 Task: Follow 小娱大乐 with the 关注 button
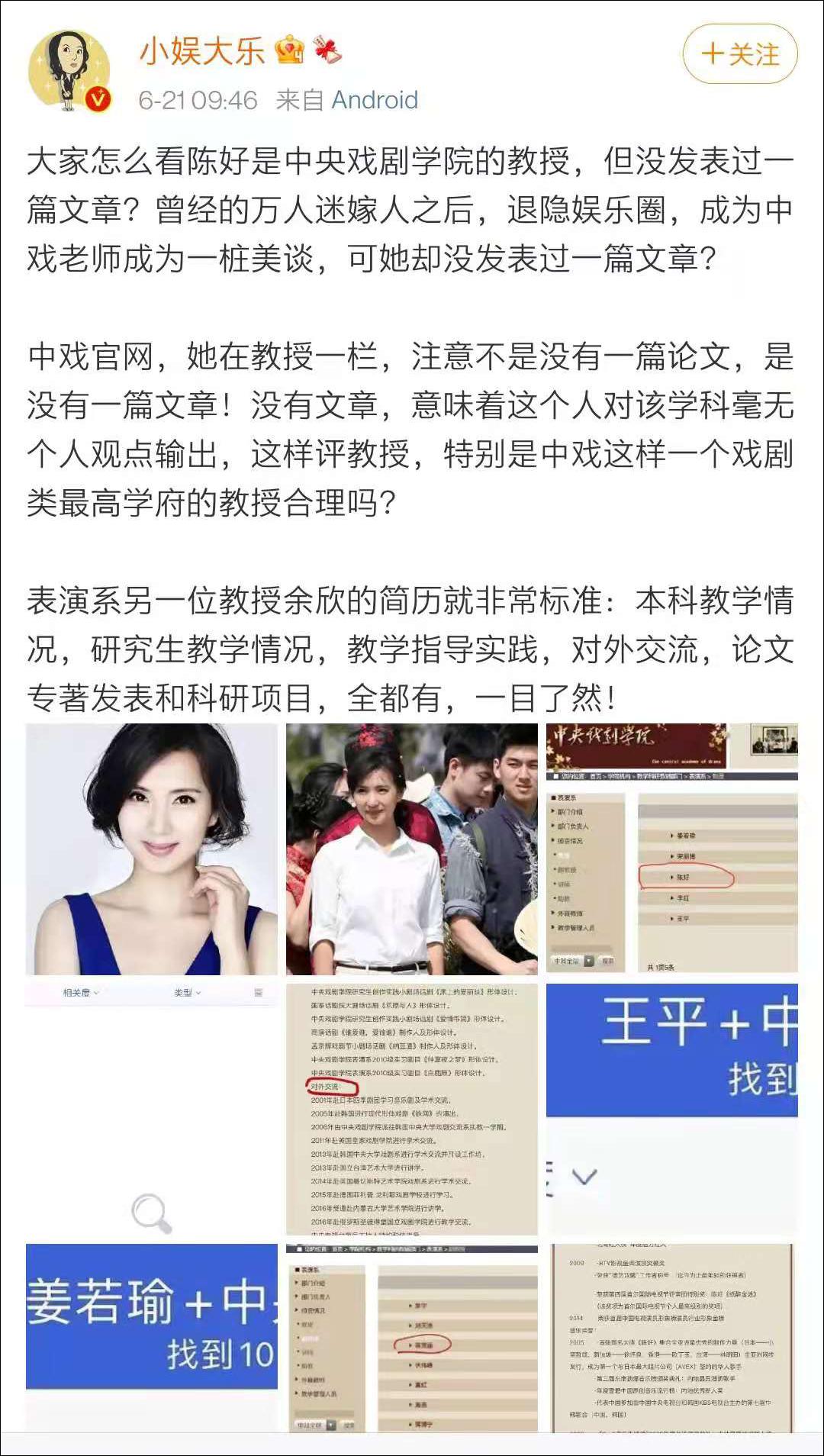click(x=739, y=54)
